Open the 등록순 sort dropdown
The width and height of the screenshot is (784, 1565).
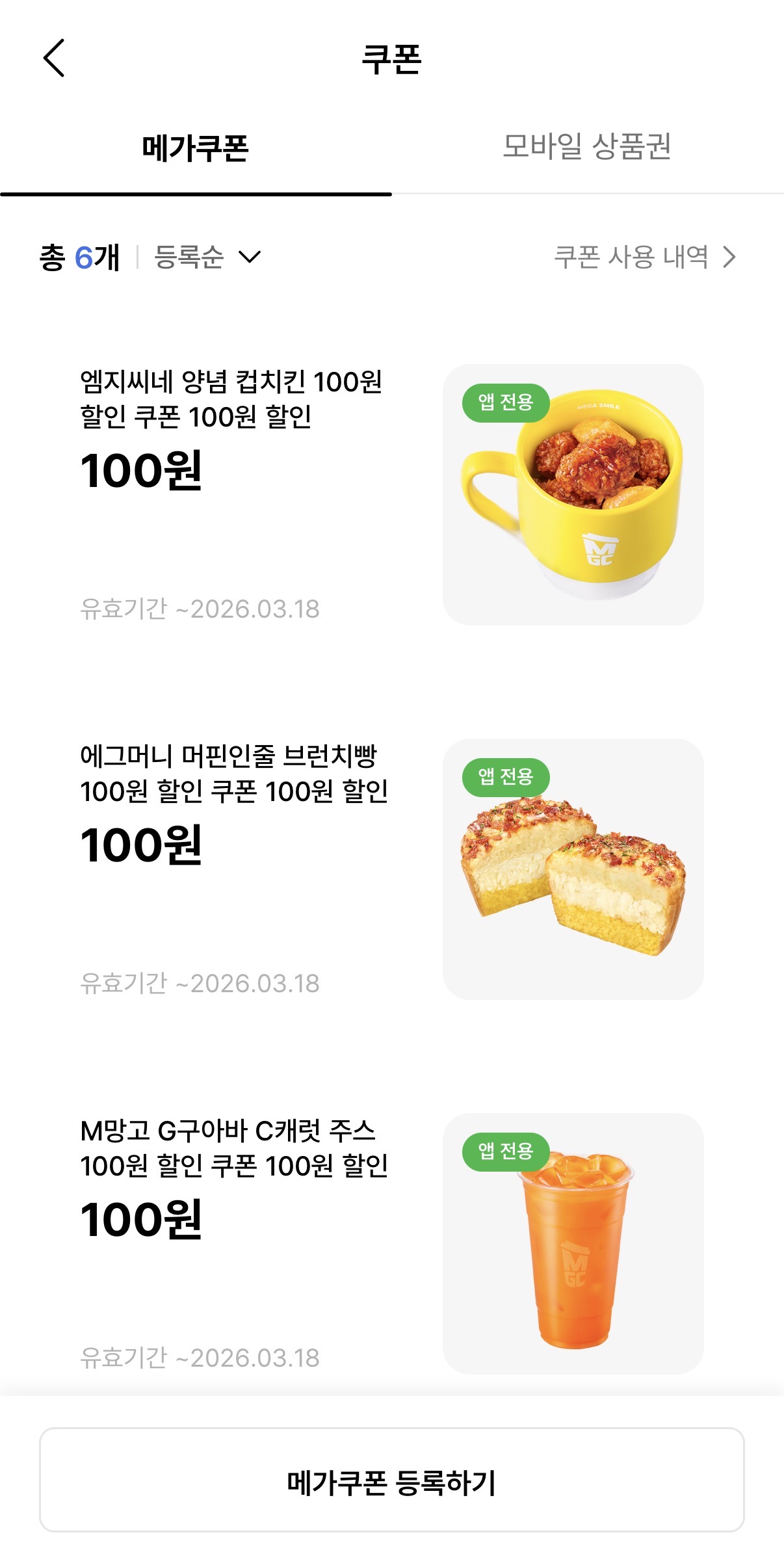coord(207,257)
